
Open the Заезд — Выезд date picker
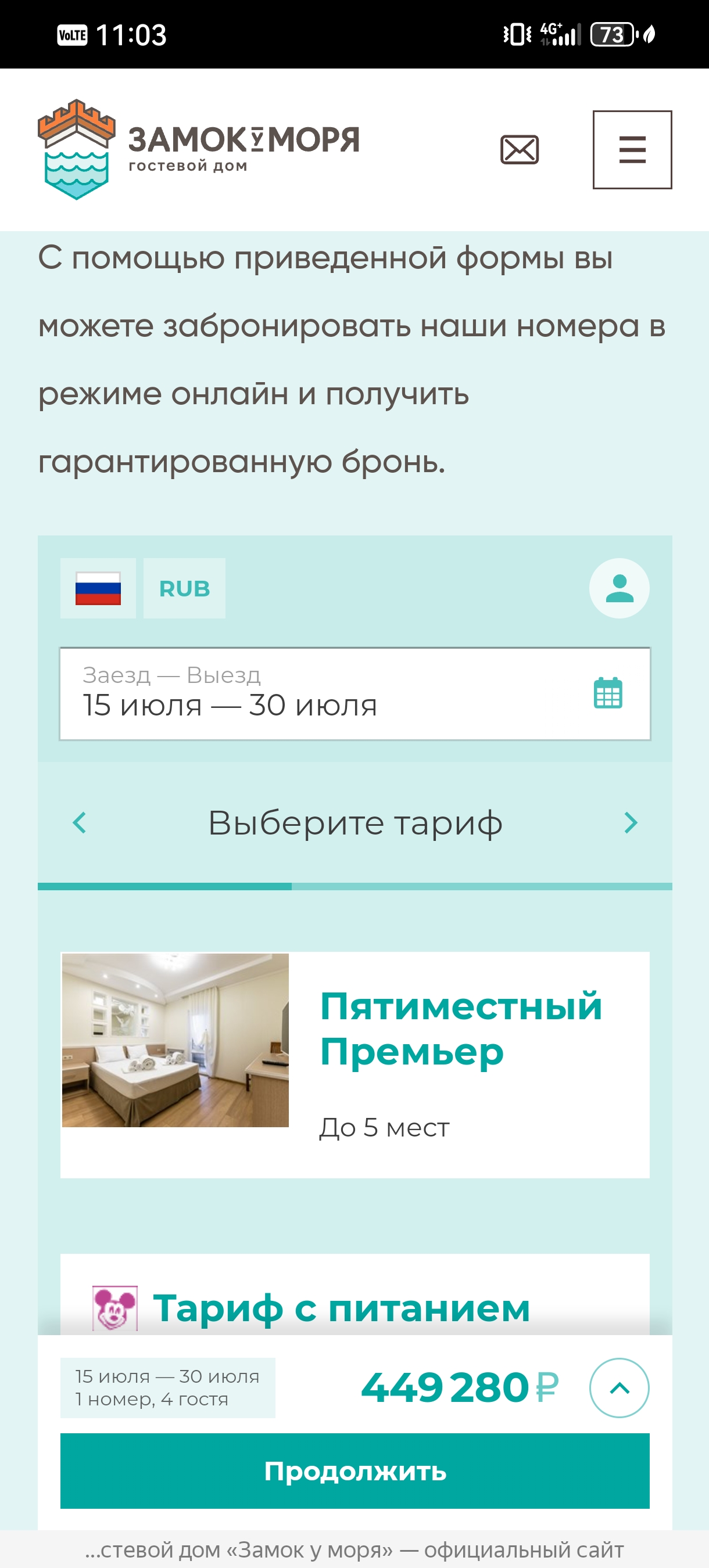click(x=355, y=694)
